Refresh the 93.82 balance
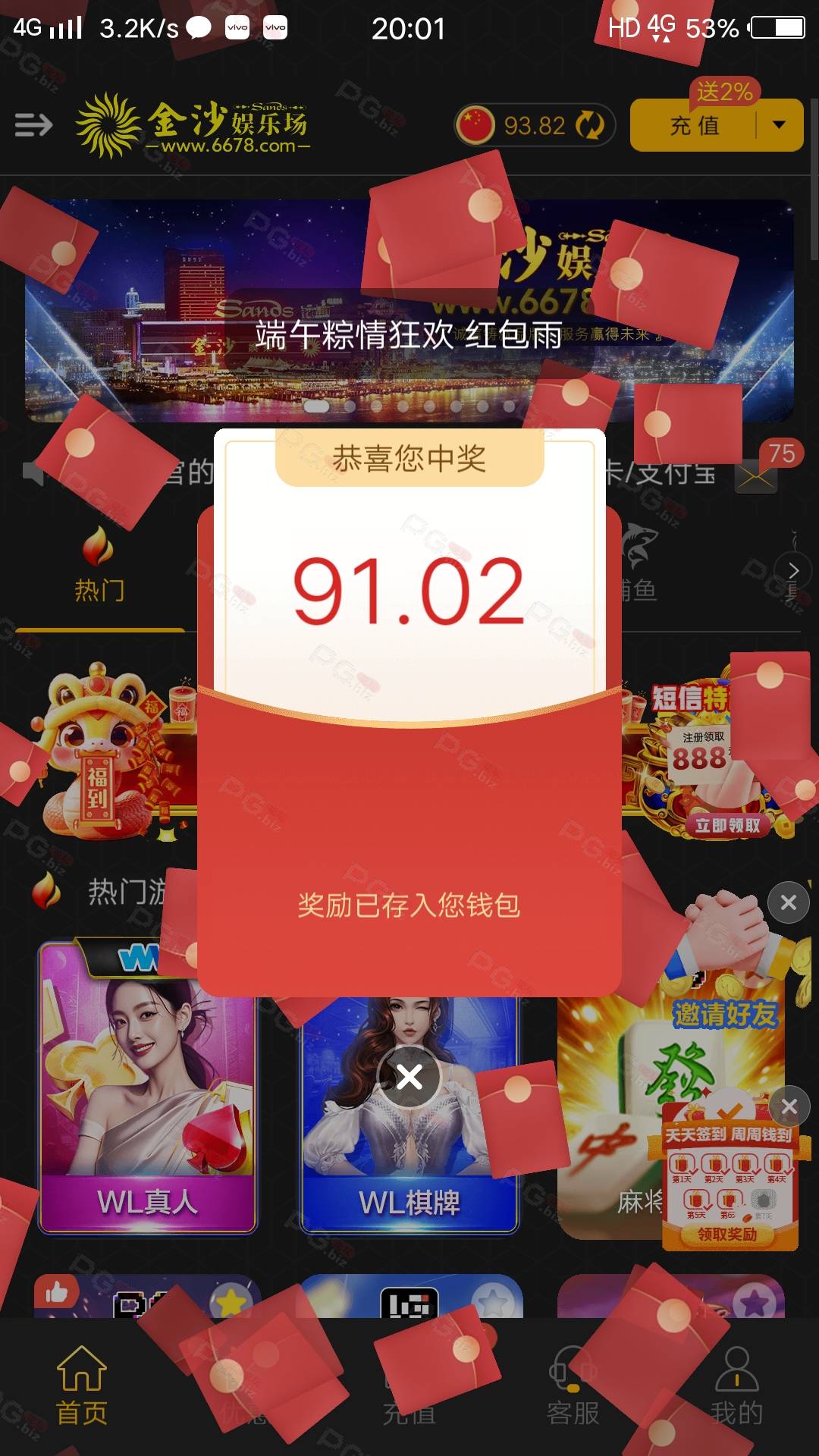This screenshot has width=819, height=1456. (x=589, y=125)
